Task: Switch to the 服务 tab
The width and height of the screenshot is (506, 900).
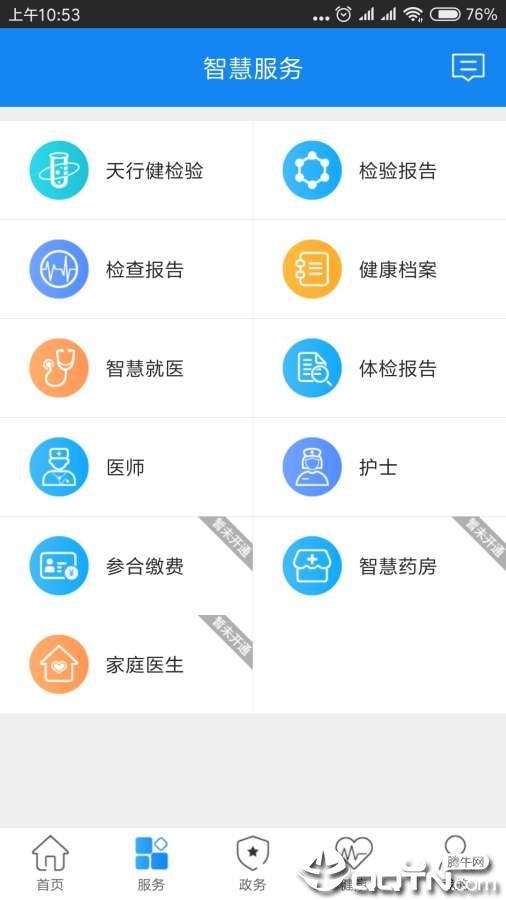Action: [151, 863]
